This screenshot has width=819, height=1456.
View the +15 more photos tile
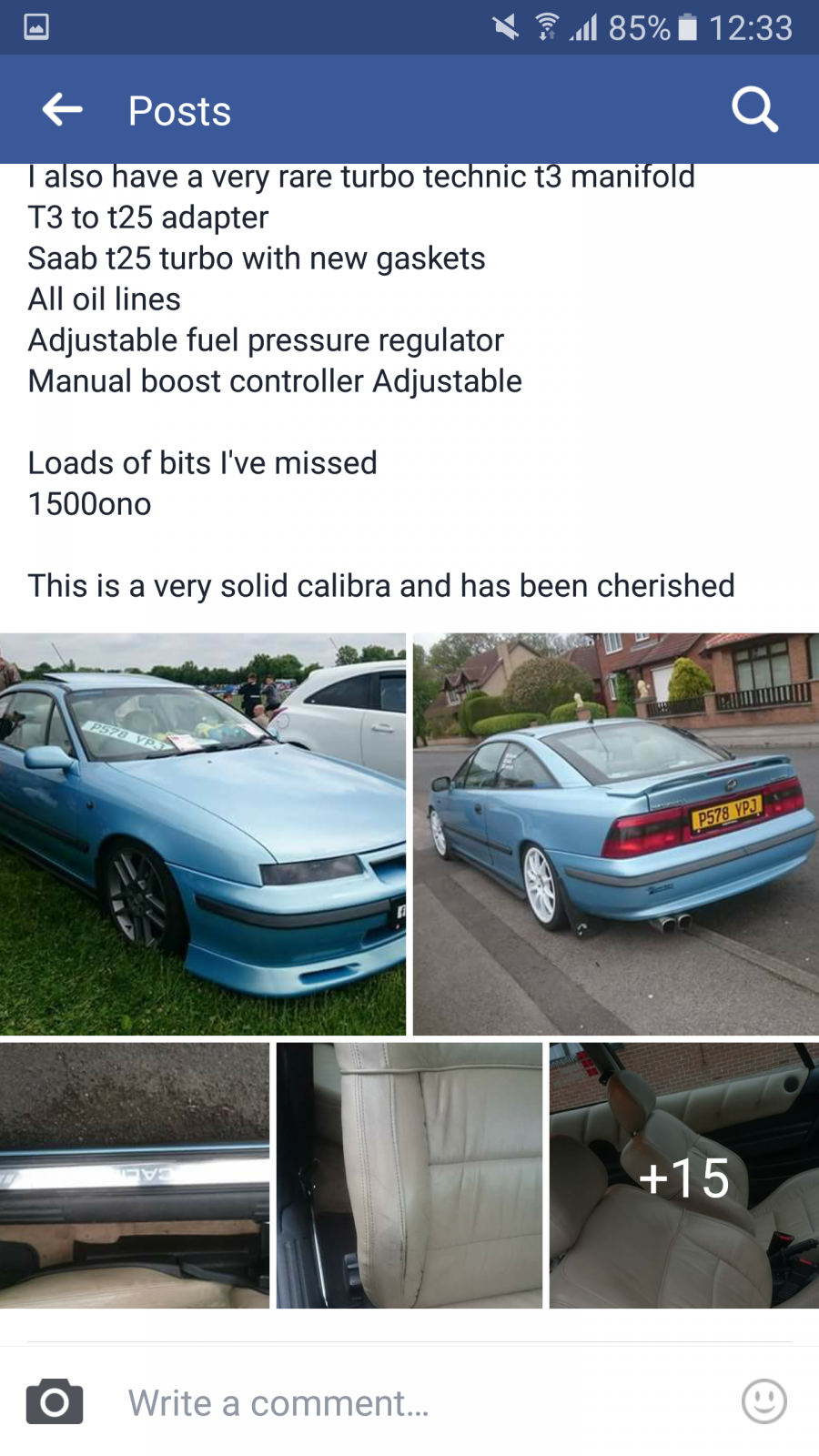(x=684, y=1176)
